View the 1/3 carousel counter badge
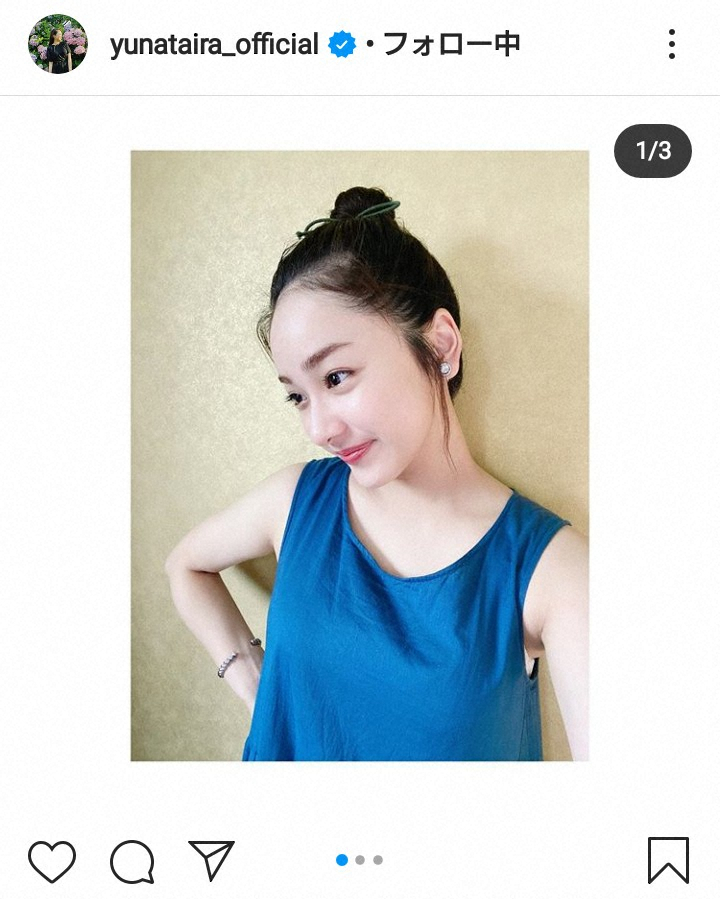Image resolution: width=720 pixels, height=899 pixels. 651,151
